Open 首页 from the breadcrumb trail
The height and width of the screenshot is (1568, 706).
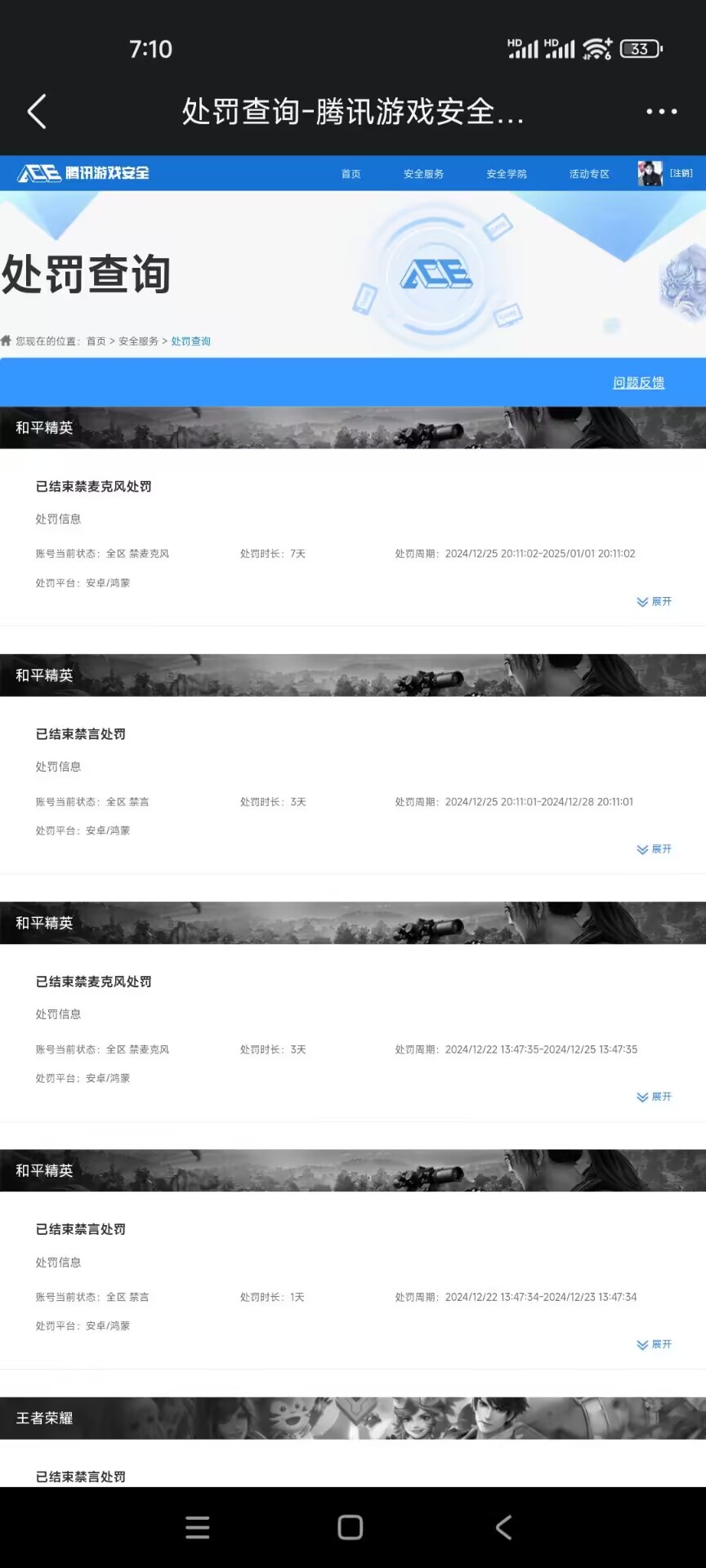(x=98, y=341)
